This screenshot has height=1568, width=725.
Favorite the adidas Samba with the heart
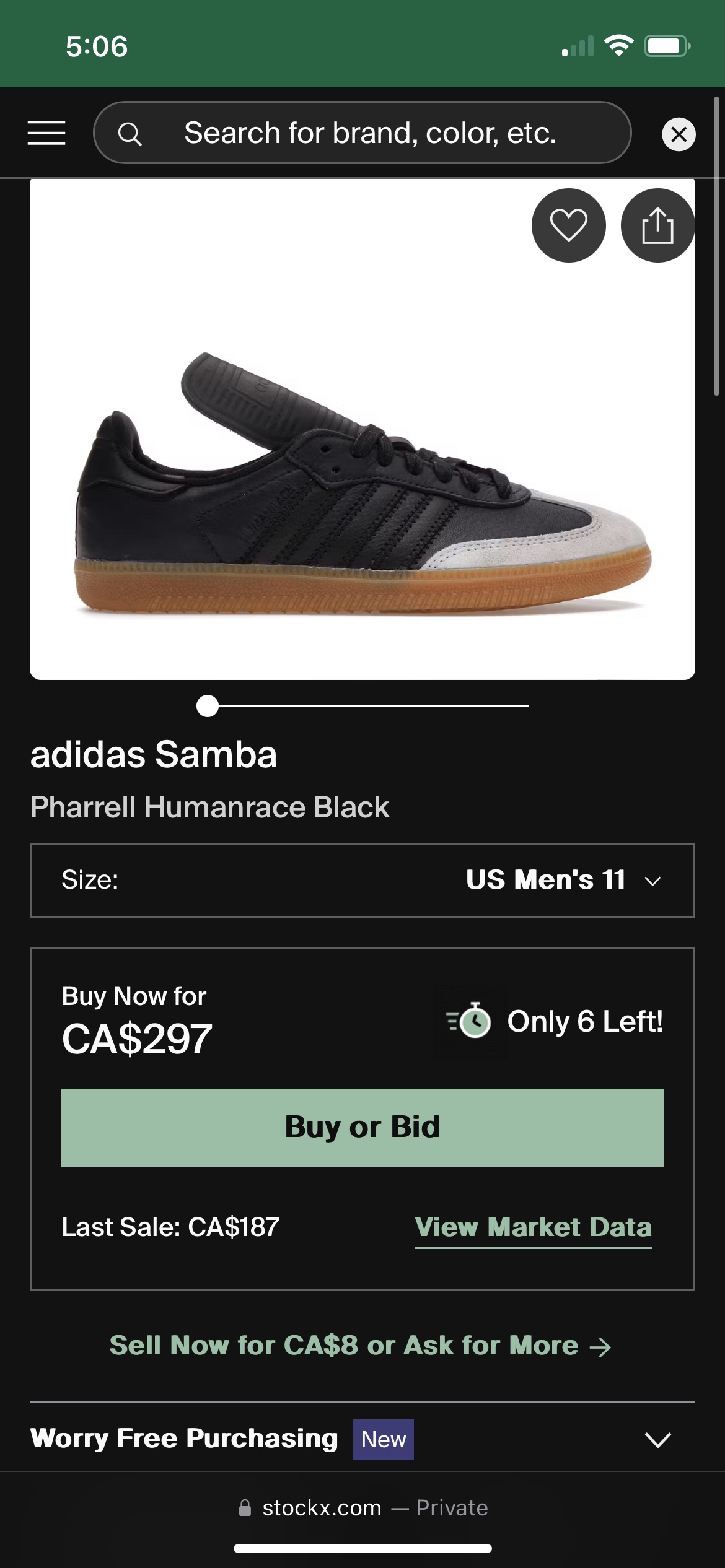pyautogui.click(x=568, y=225)
